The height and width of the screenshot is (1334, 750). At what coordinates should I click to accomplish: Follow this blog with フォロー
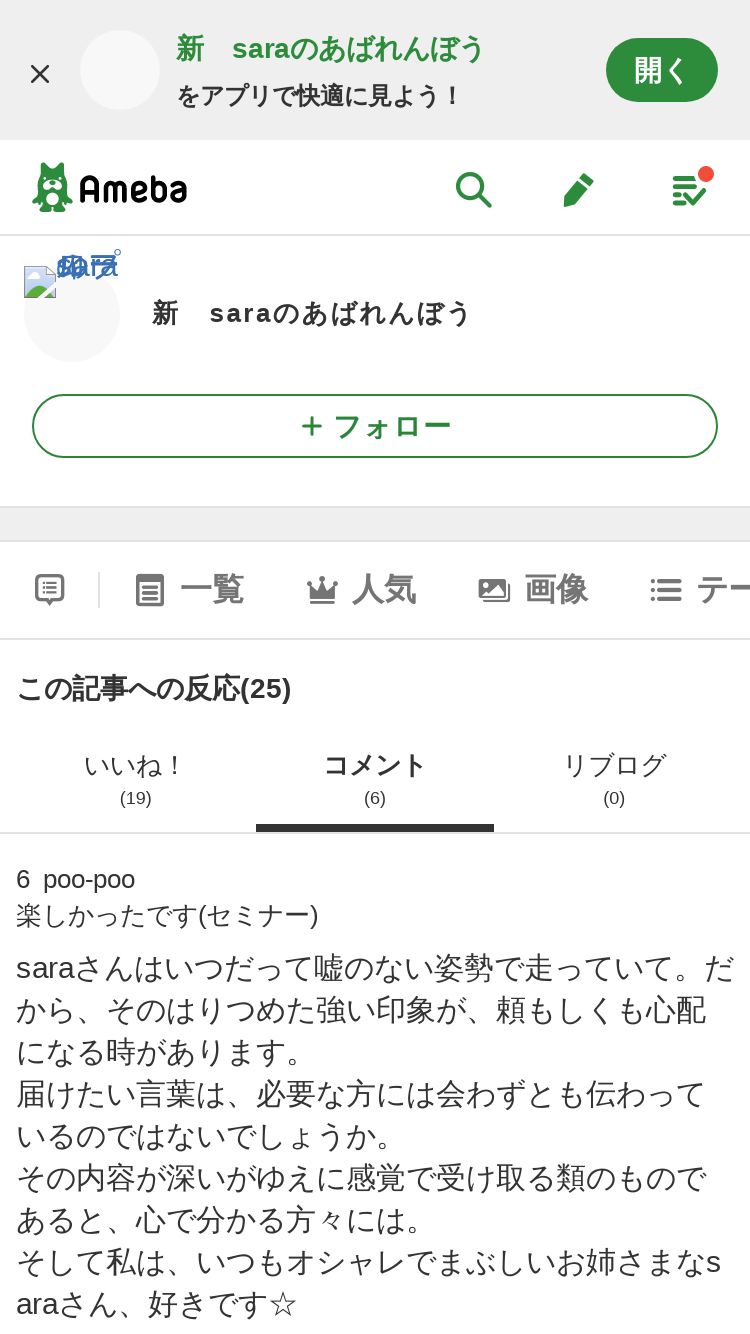click(x=375, y=426)
